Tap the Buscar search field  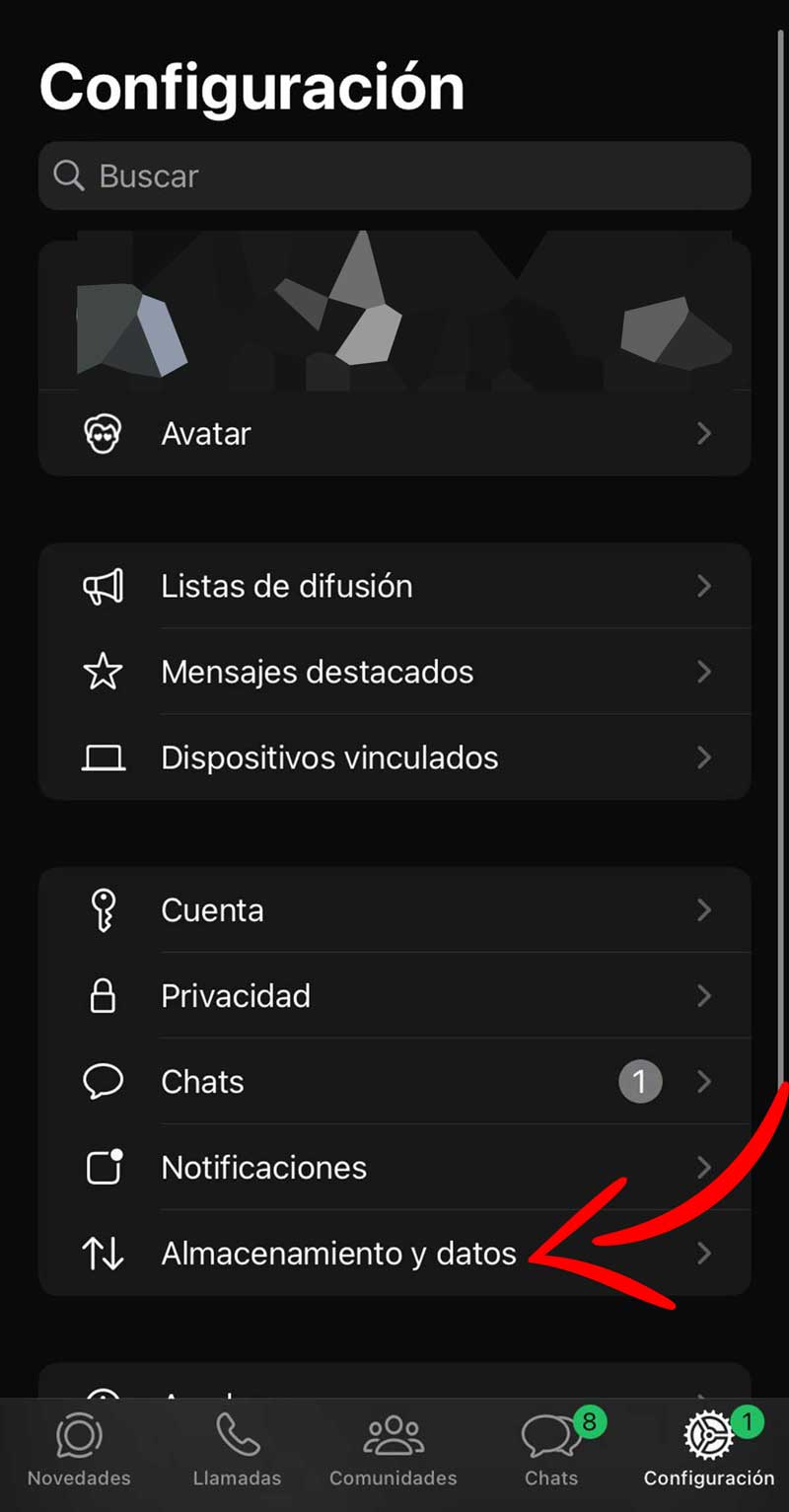[x=394, y=176]
